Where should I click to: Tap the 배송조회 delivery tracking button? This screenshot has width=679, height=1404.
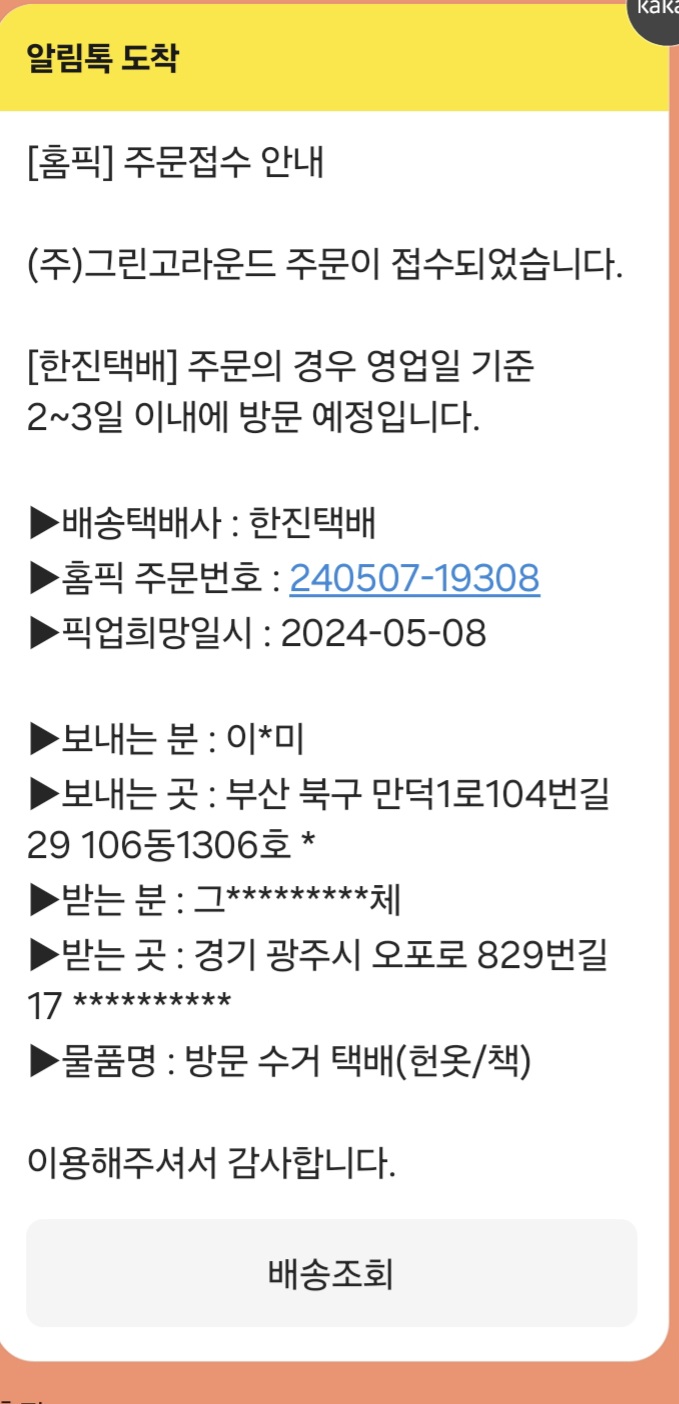(331, 1273)
